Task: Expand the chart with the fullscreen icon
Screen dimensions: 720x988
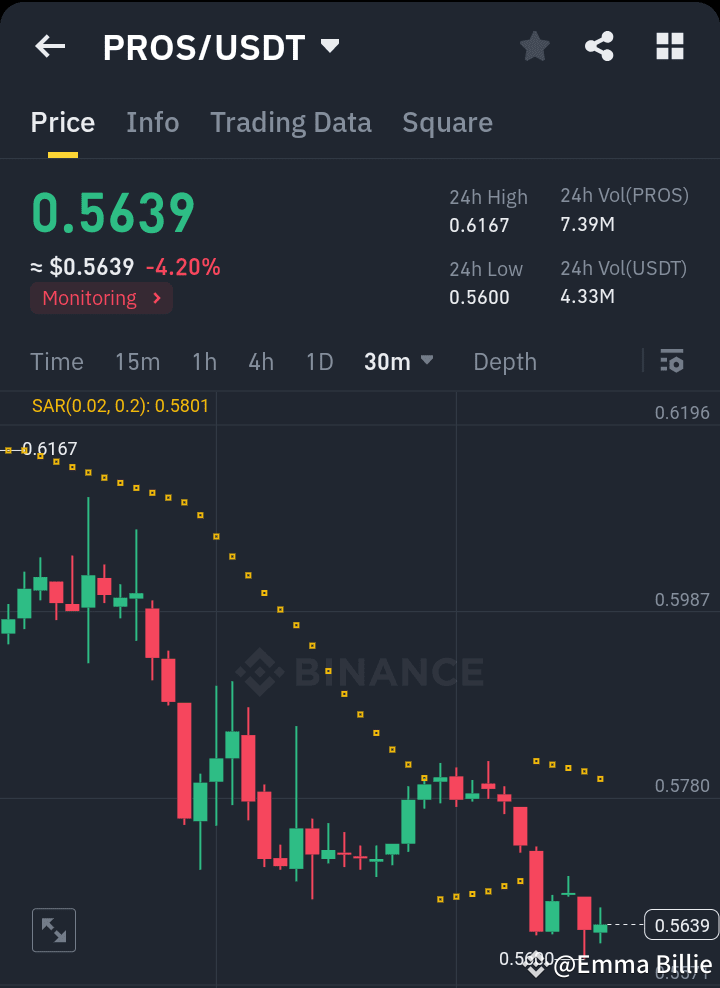Action: (x=53, y=930)
